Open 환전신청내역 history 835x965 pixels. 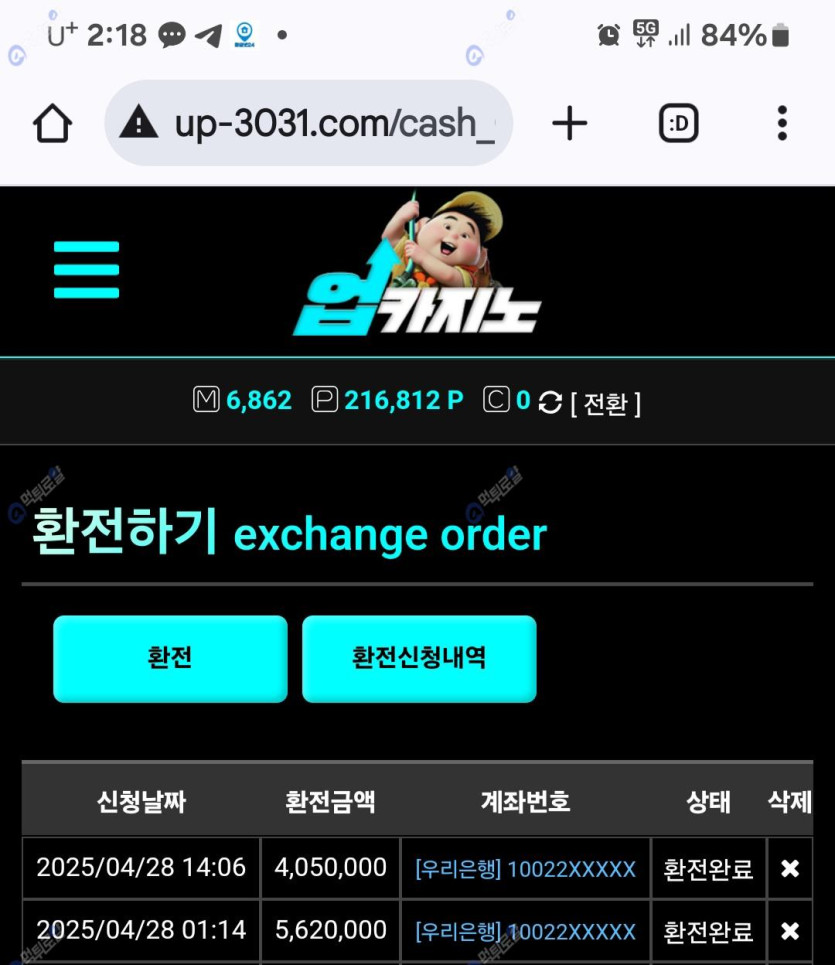419,658
